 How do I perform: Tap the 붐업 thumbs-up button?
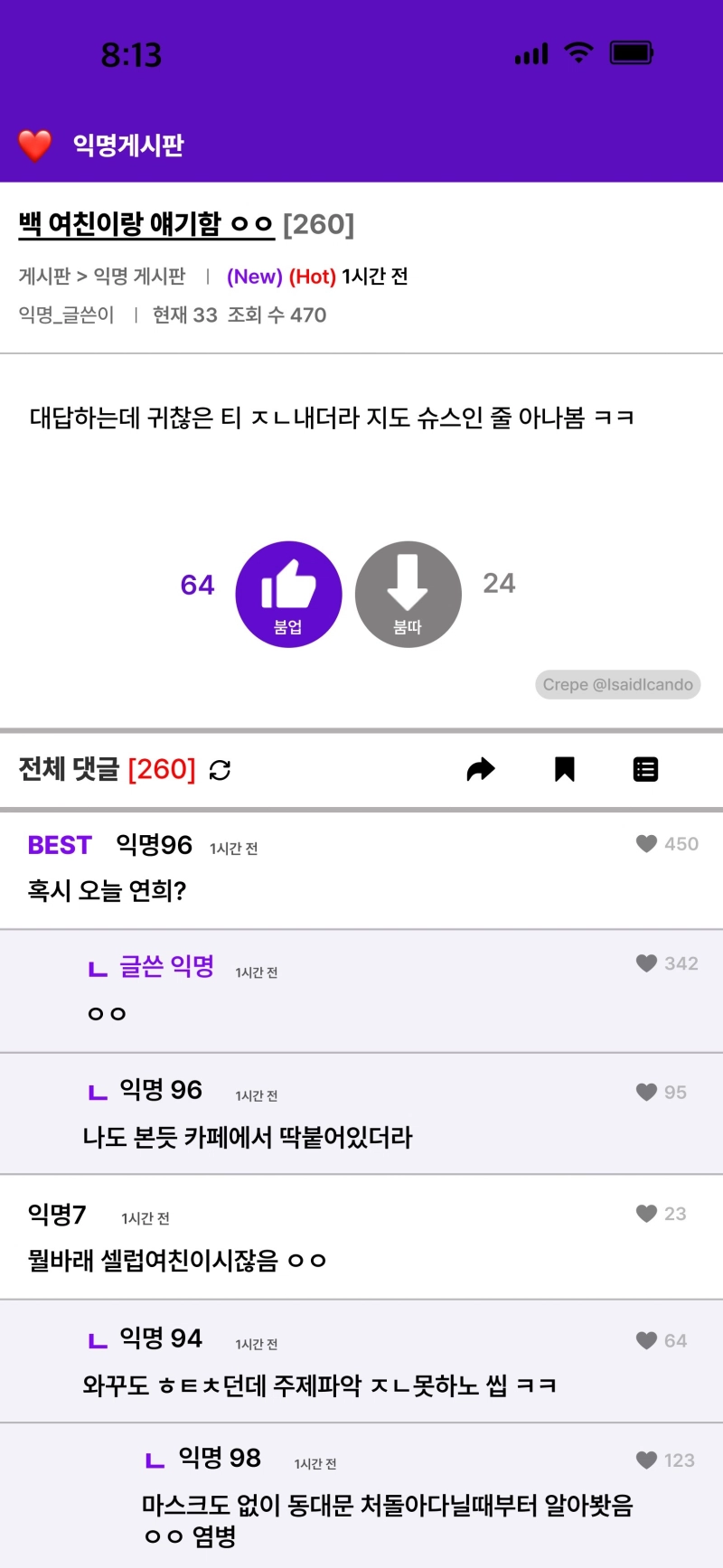288,594
